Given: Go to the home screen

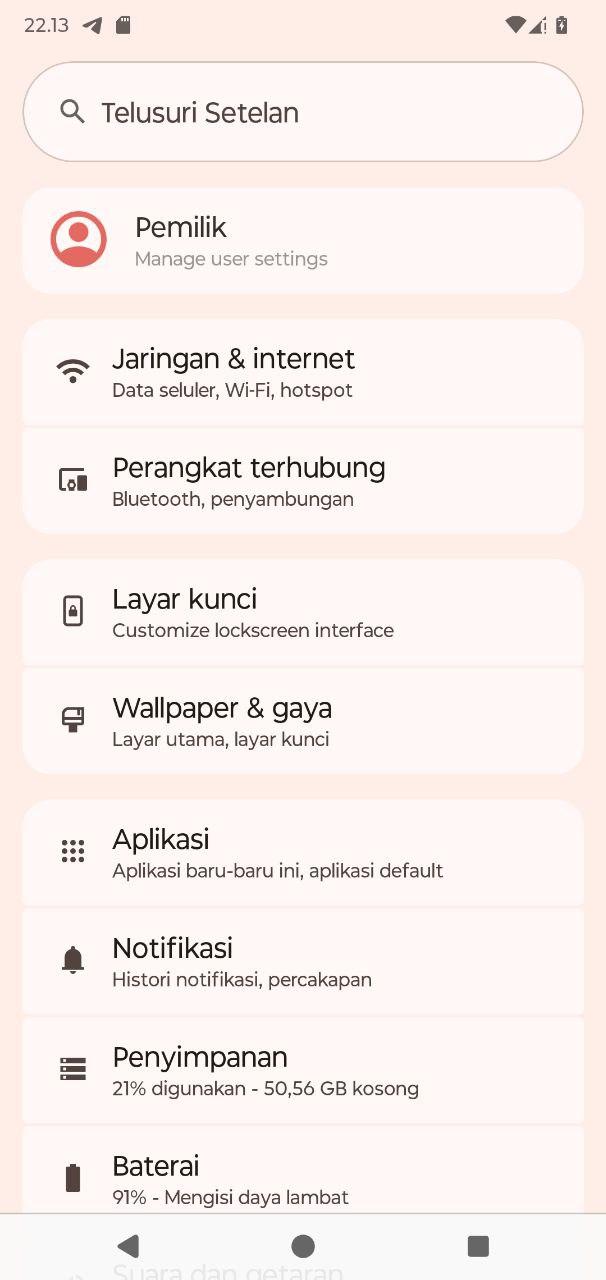Looking at the screenshot, I should [x=303, y=1246].
